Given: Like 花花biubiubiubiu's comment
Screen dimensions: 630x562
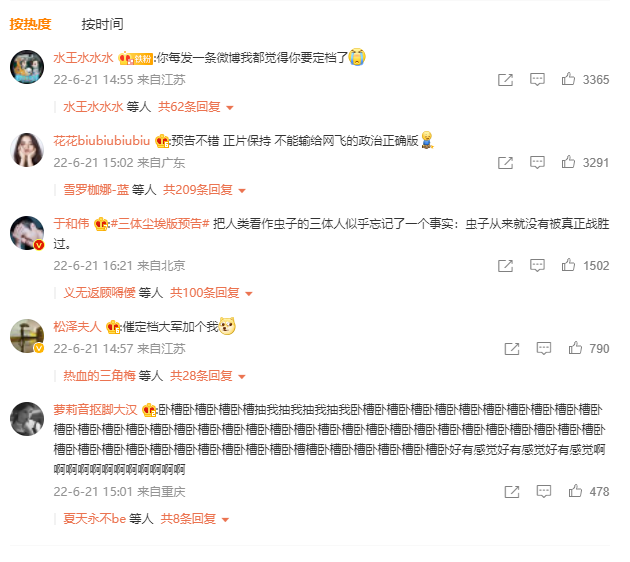Looking at the screenshot, I should tap(569, 162).
